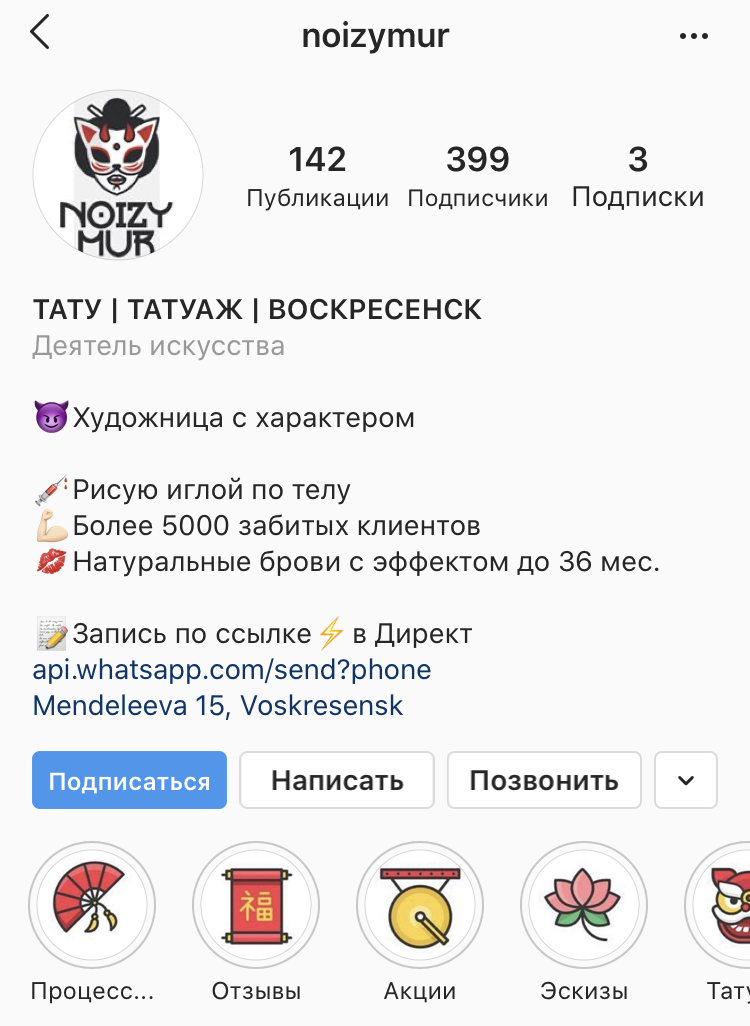Open the api.whatsapp.com link

pyautogui.click(x=232, y=669)
